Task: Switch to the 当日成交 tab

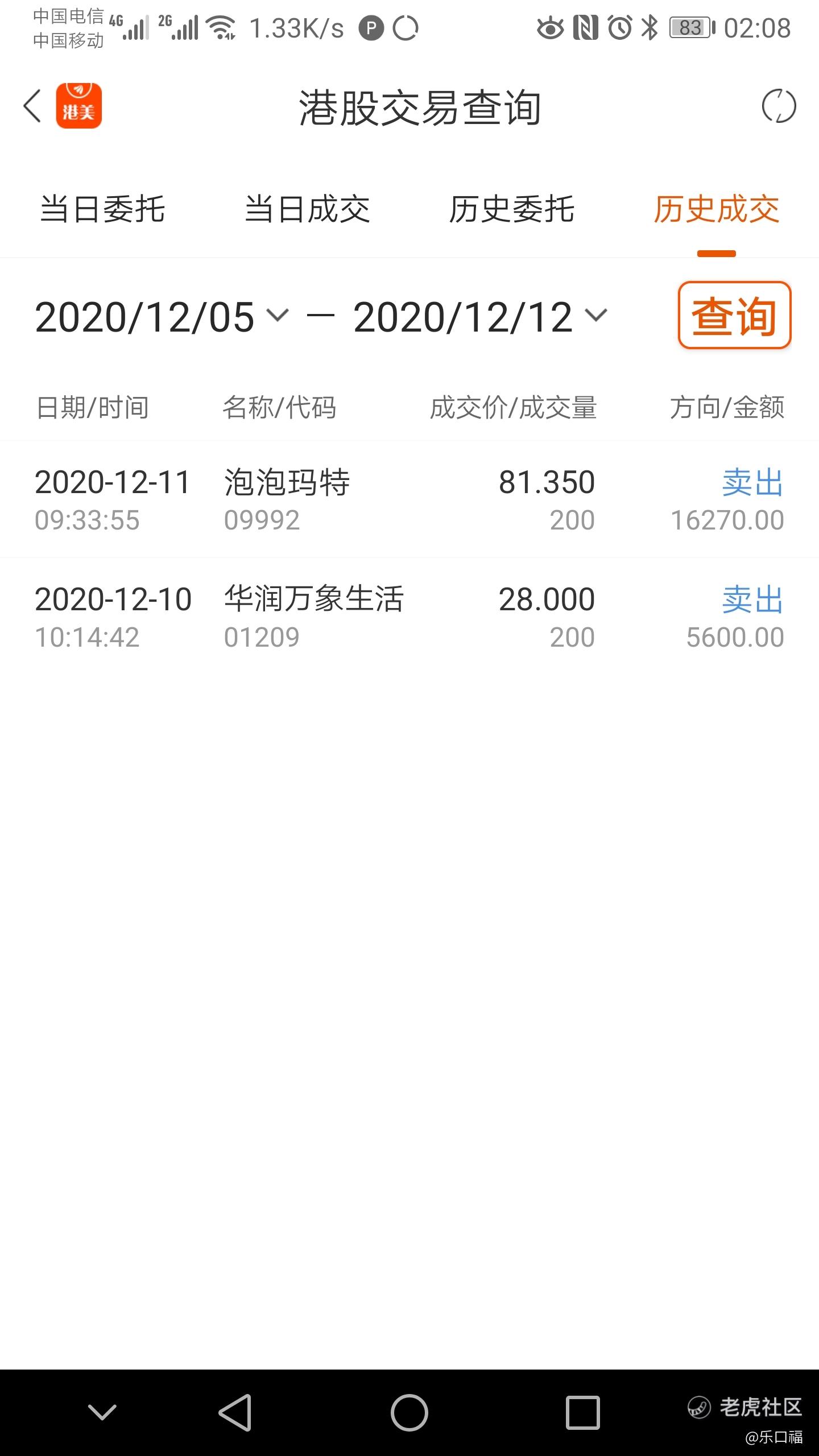Action: click(x=307, y=209)
